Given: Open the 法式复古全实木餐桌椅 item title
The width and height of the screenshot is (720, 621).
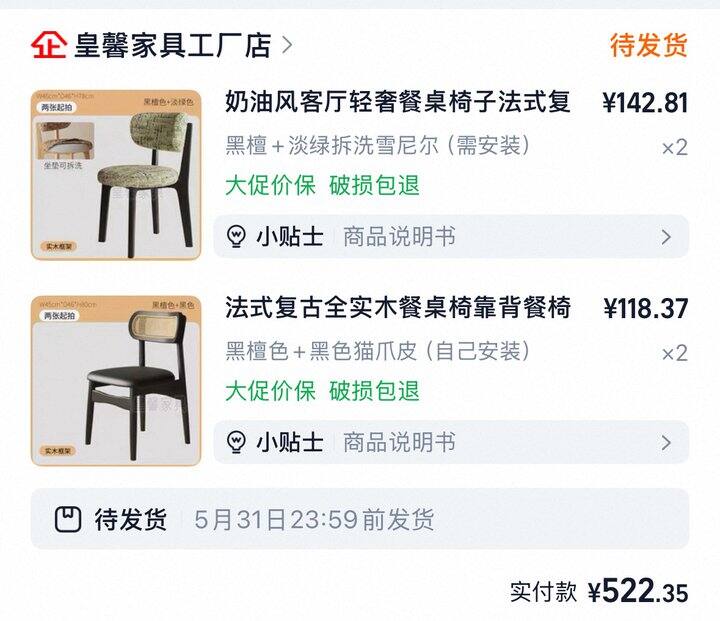Looking at the screenshot, I should coord(398,308).
